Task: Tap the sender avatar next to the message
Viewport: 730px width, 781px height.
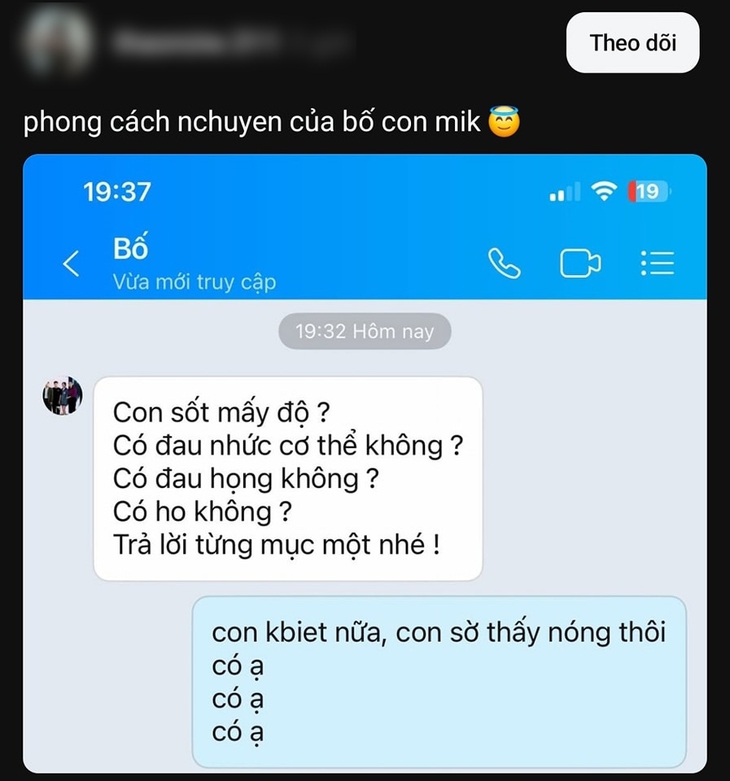Action: tap(60, 397)
